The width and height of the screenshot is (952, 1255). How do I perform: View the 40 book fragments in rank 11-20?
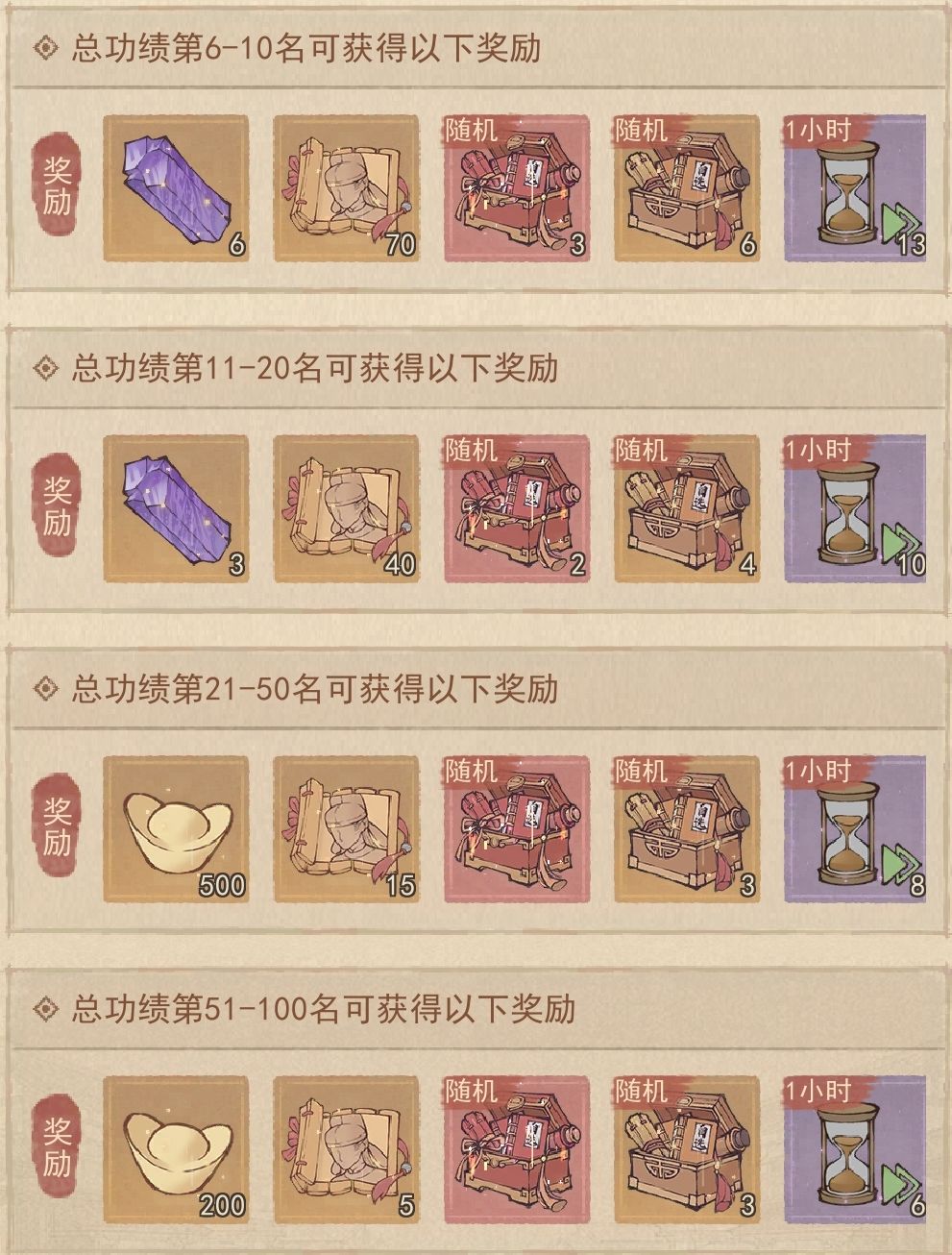(x=346, y=508)
